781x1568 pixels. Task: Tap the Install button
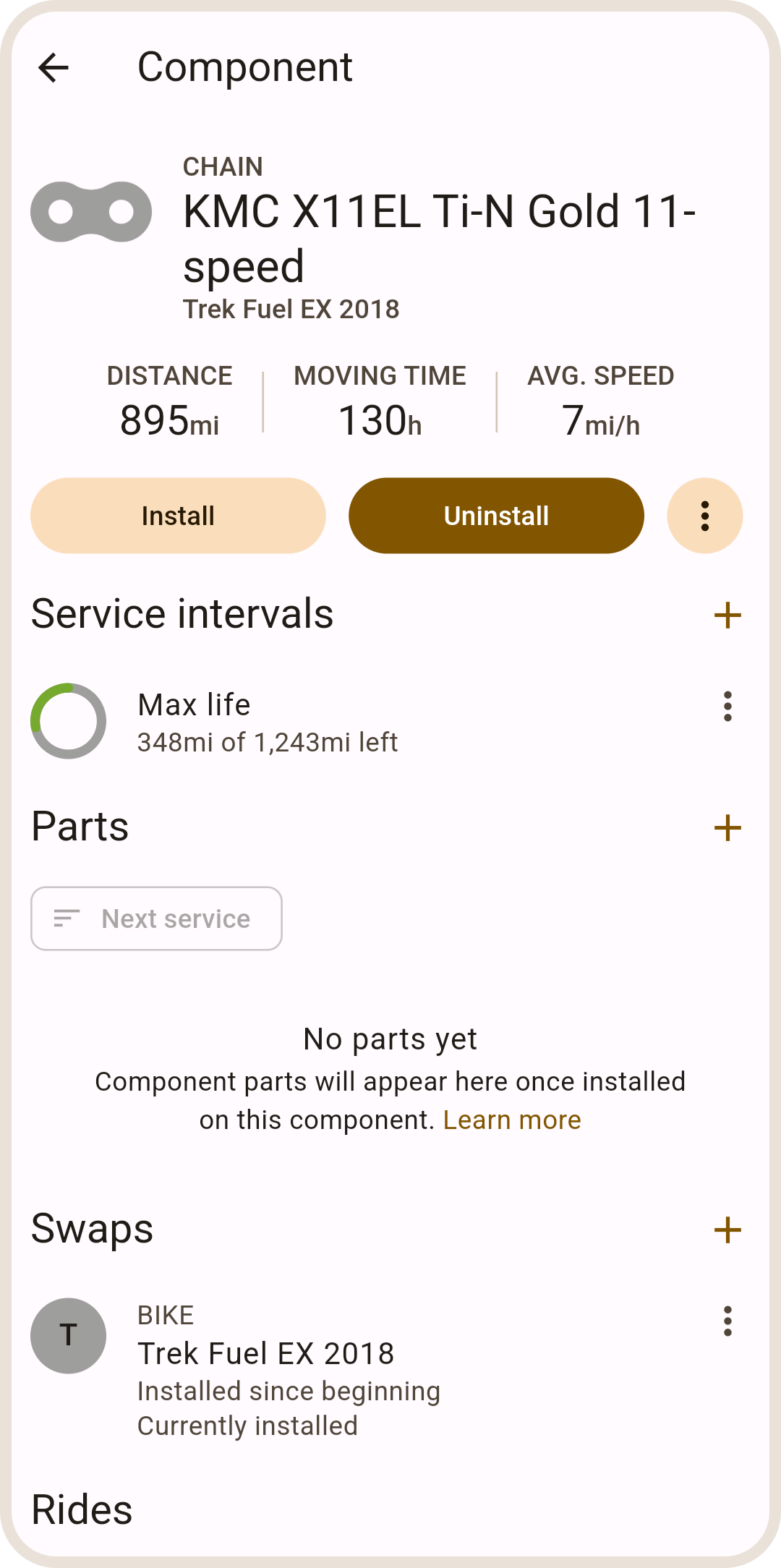click(178, 516)
